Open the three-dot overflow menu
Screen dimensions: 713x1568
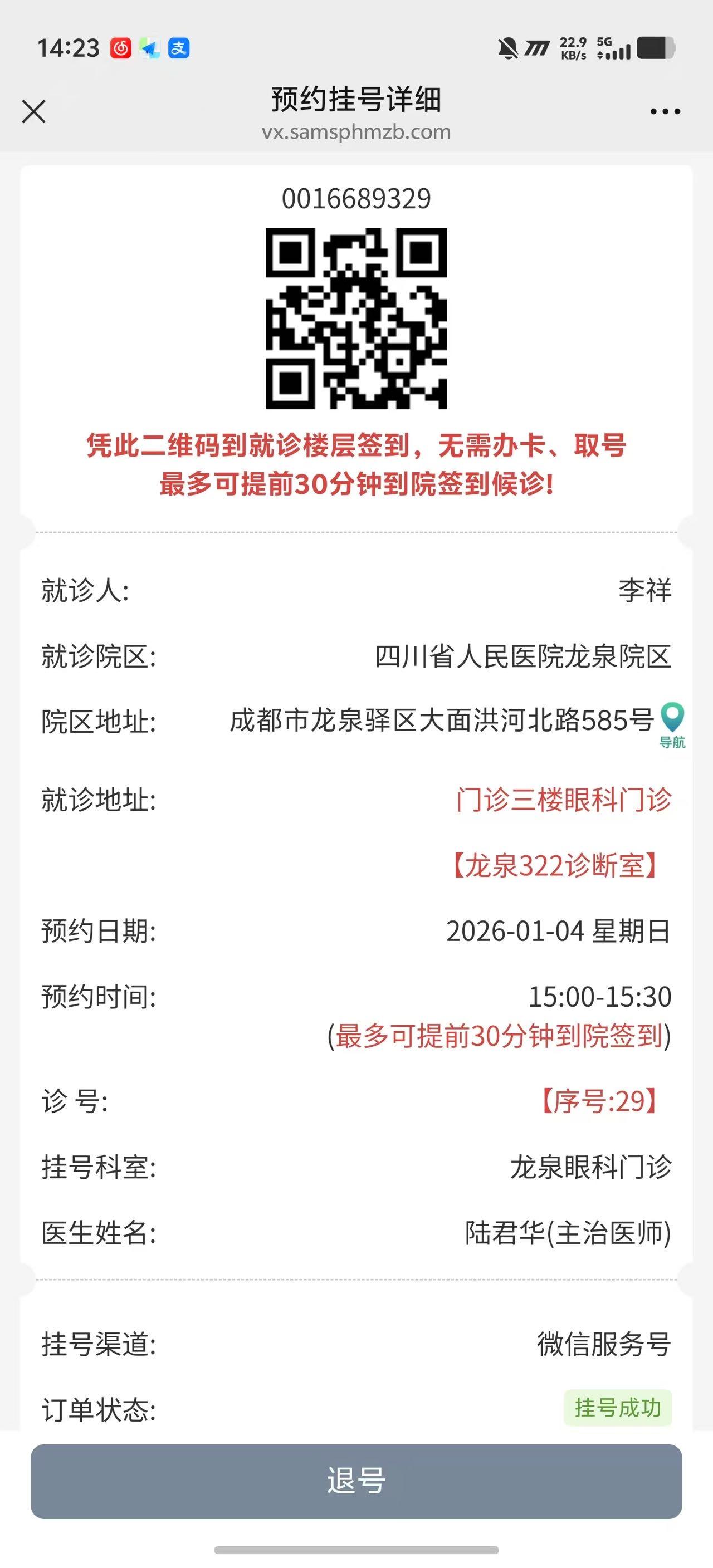665,112
